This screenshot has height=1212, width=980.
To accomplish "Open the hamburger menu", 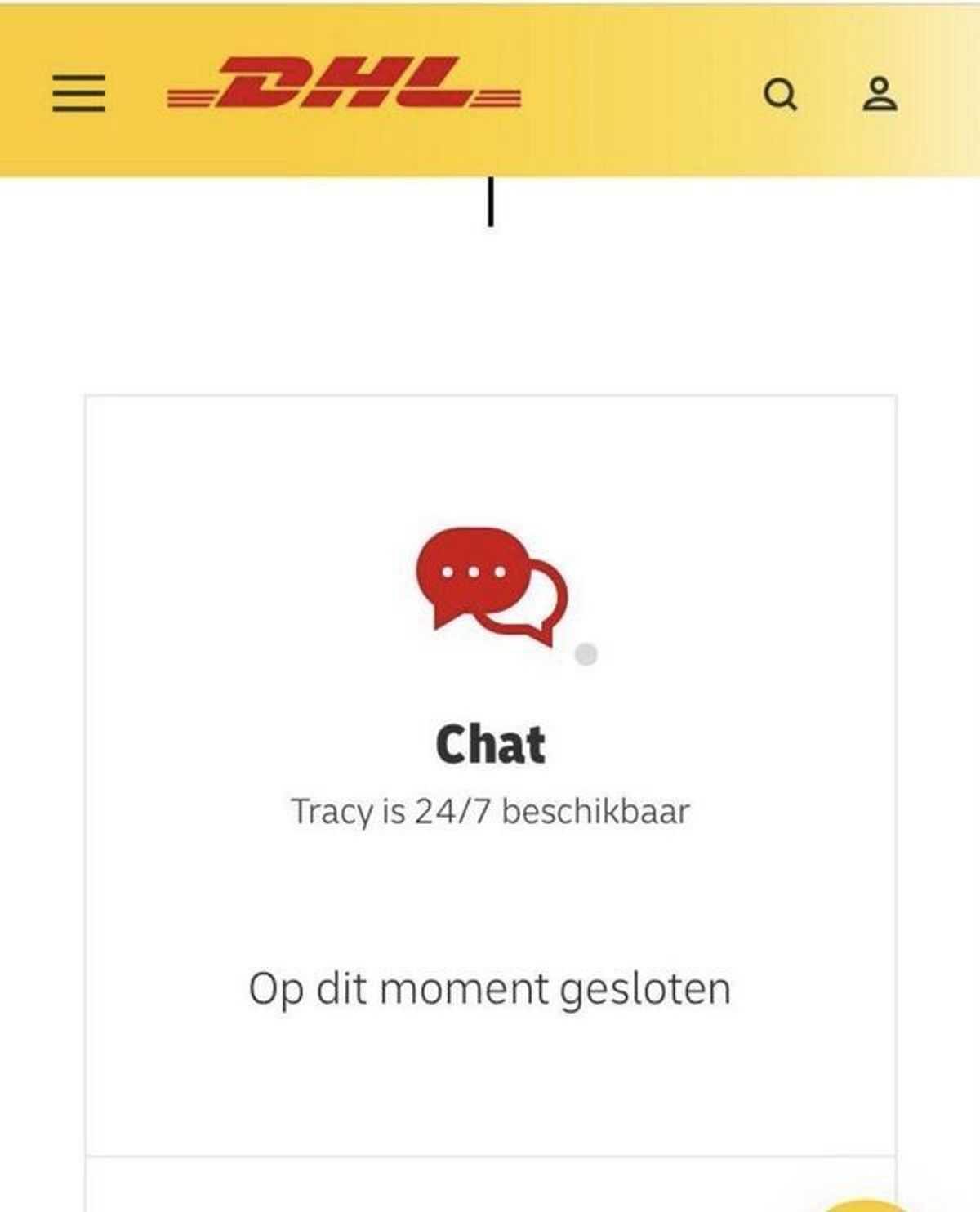I will click(78, 93).
